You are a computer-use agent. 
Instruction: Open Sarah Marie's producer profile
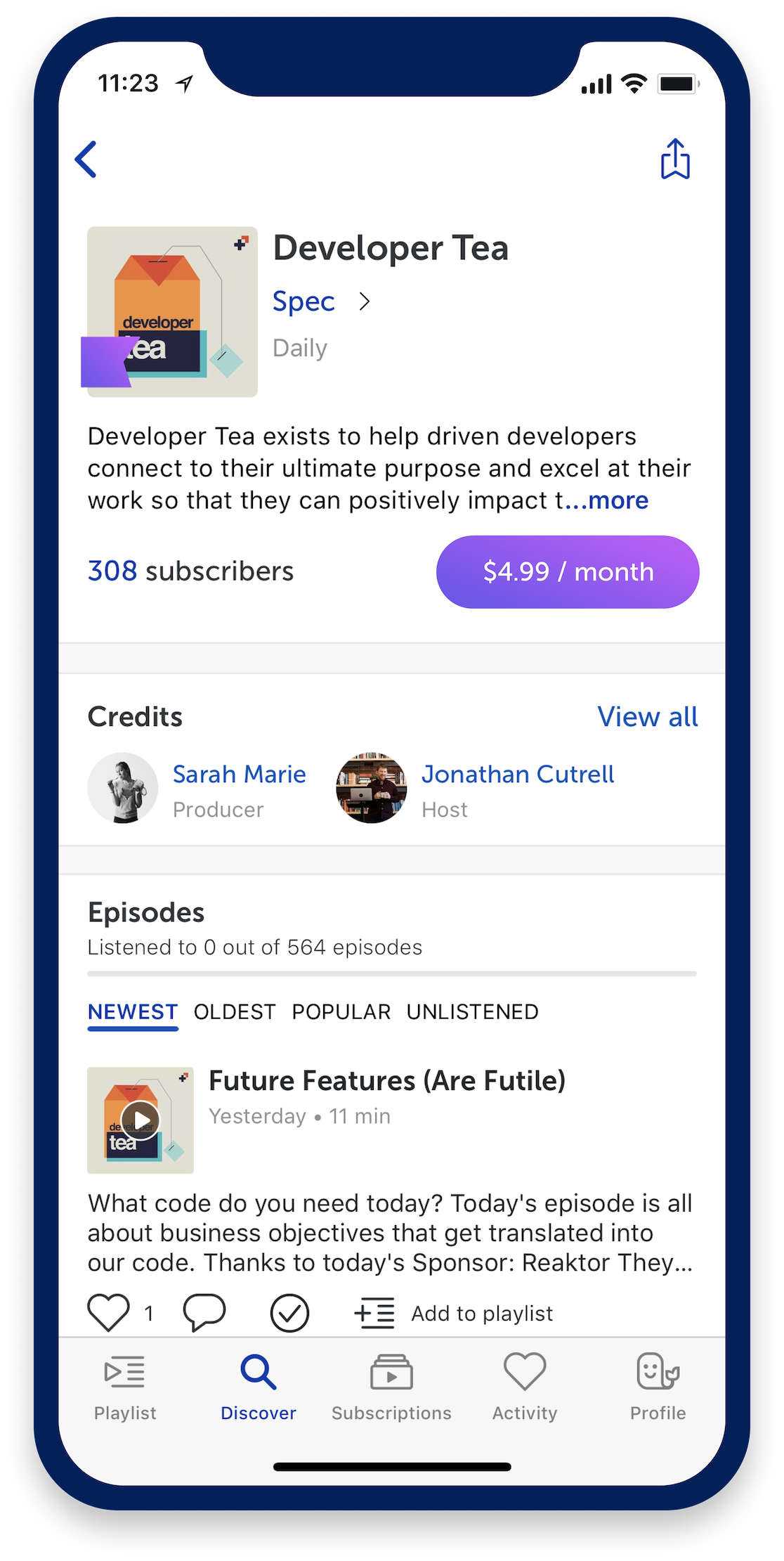point(239,775)
